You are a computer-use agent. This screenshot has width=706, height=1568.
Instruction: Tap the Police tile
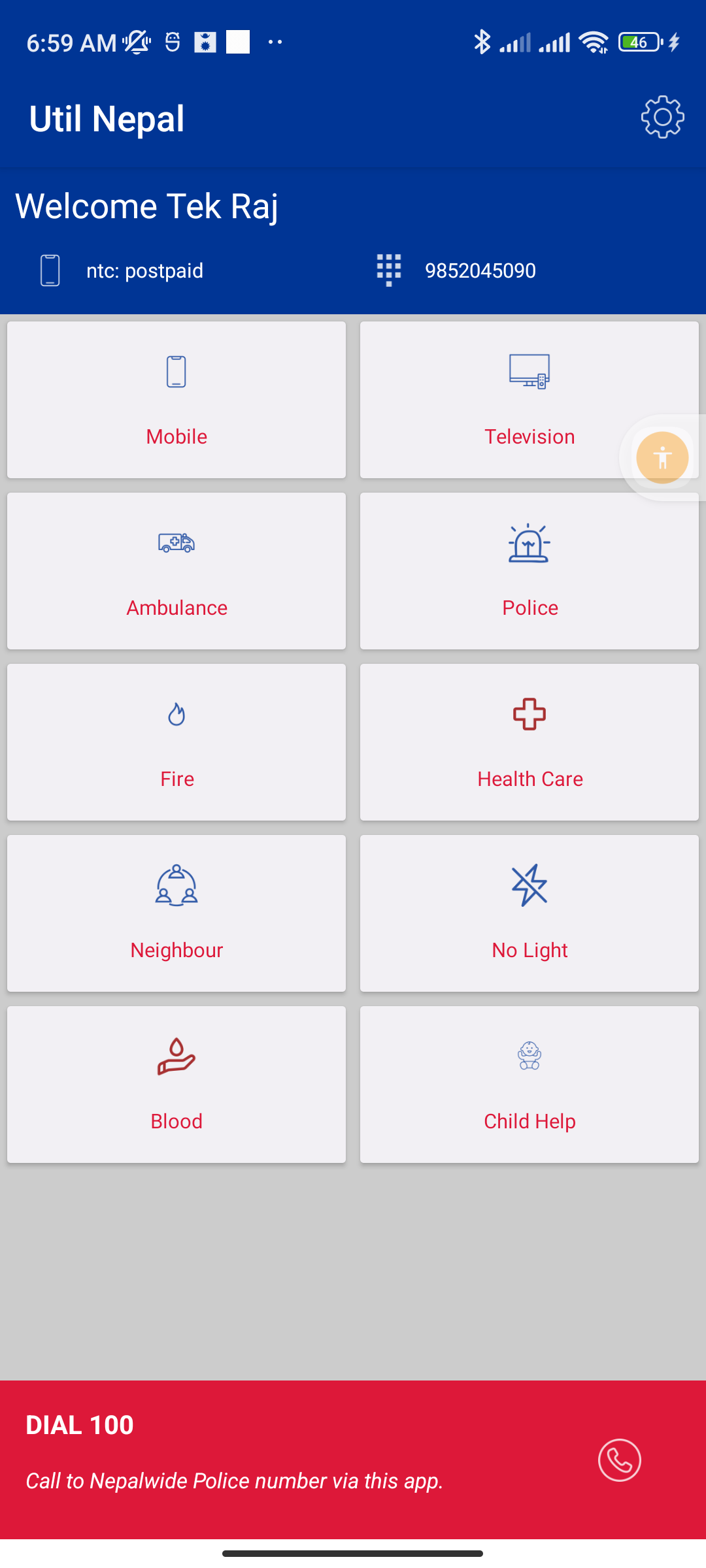click(529, 571)
